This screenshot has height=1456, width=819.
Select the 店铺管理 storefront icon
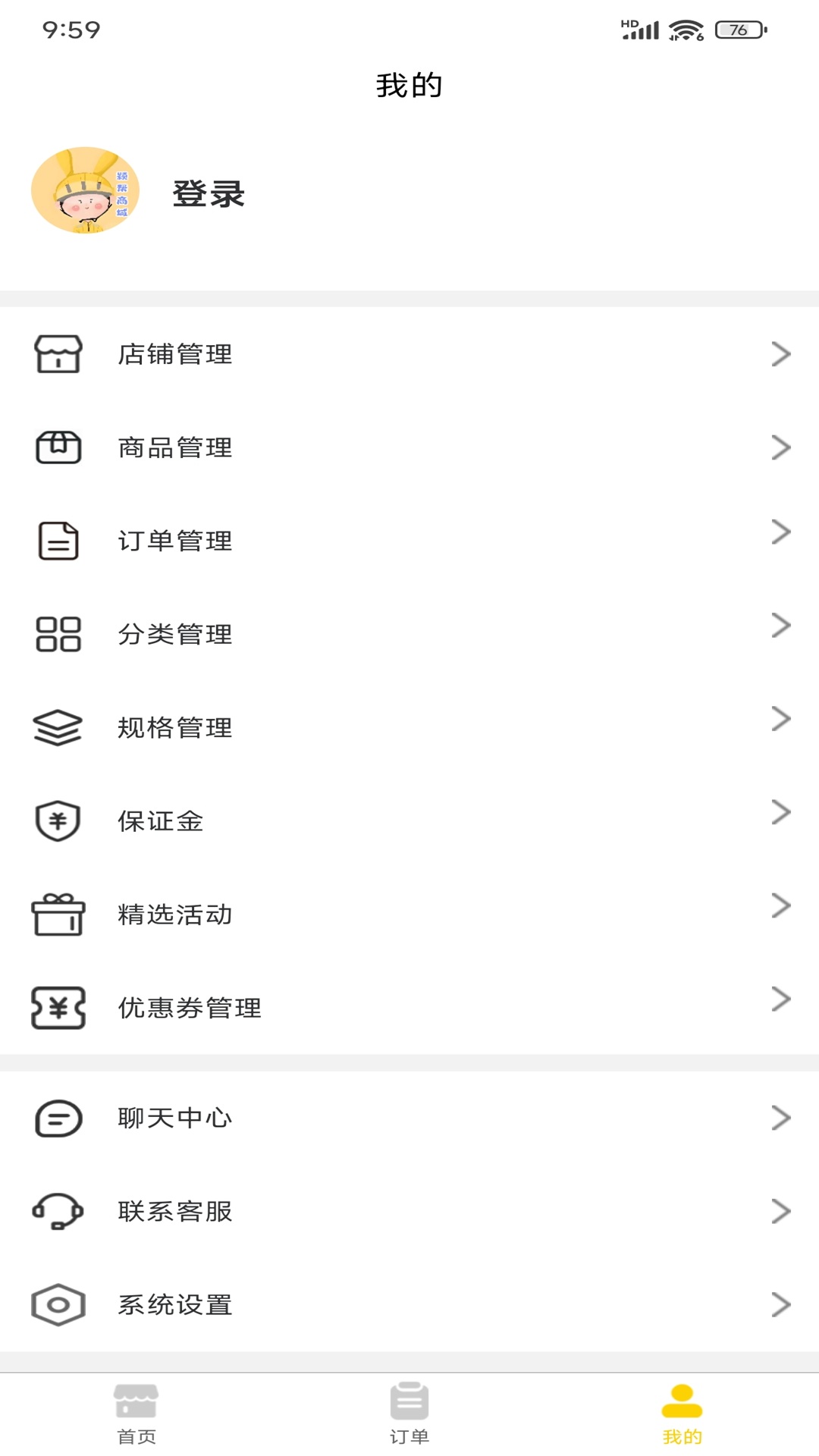coord(58,353)
